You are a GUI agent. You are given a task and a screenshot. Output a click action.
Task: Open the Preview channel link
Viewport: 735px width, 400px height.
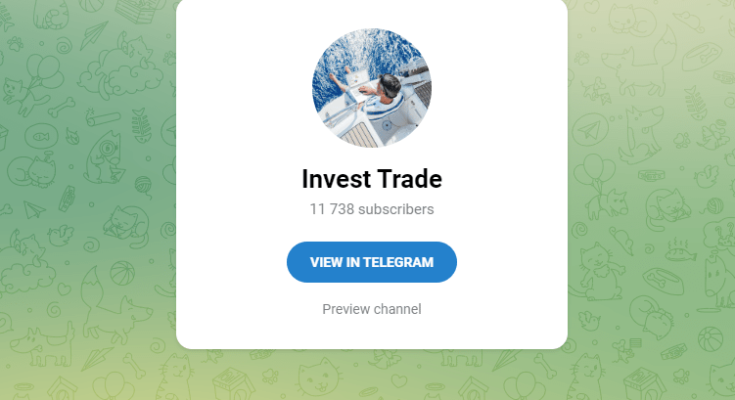pyautogui.click(x=371, y=309)
